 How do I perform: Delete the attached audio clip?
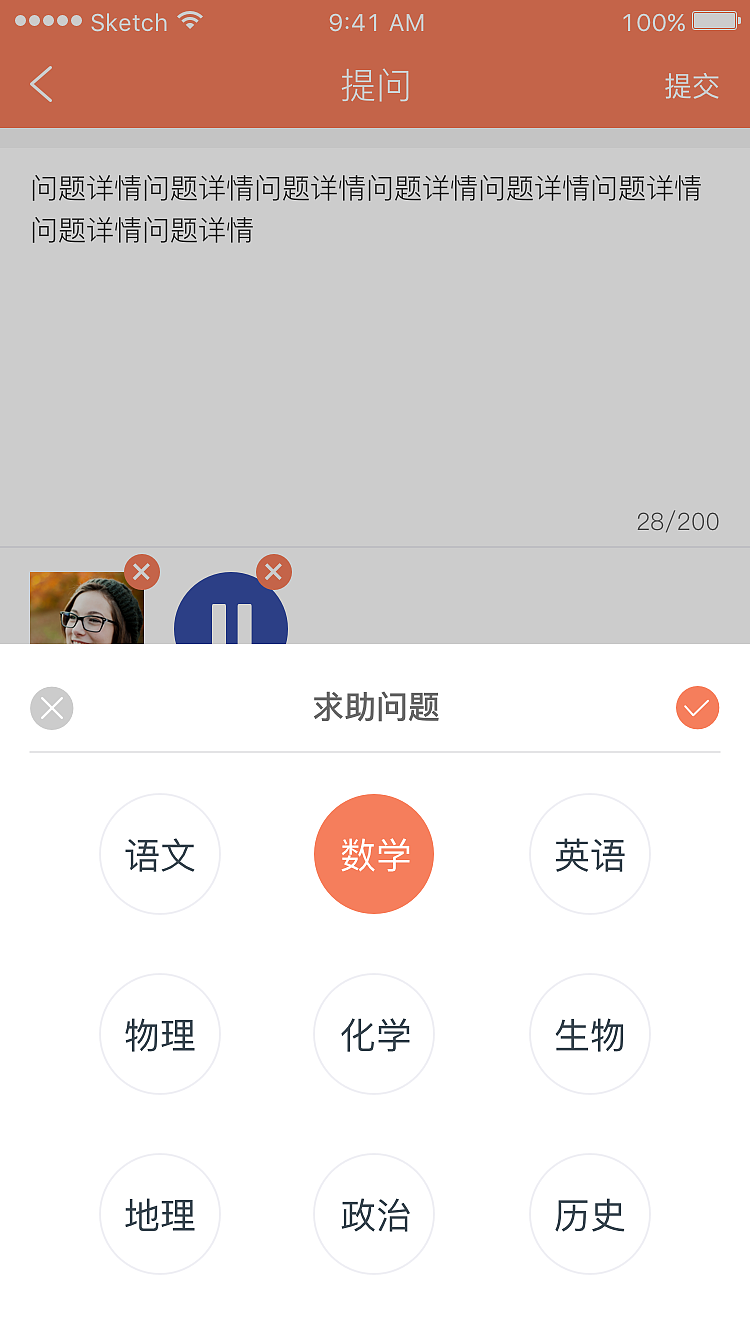273,573
